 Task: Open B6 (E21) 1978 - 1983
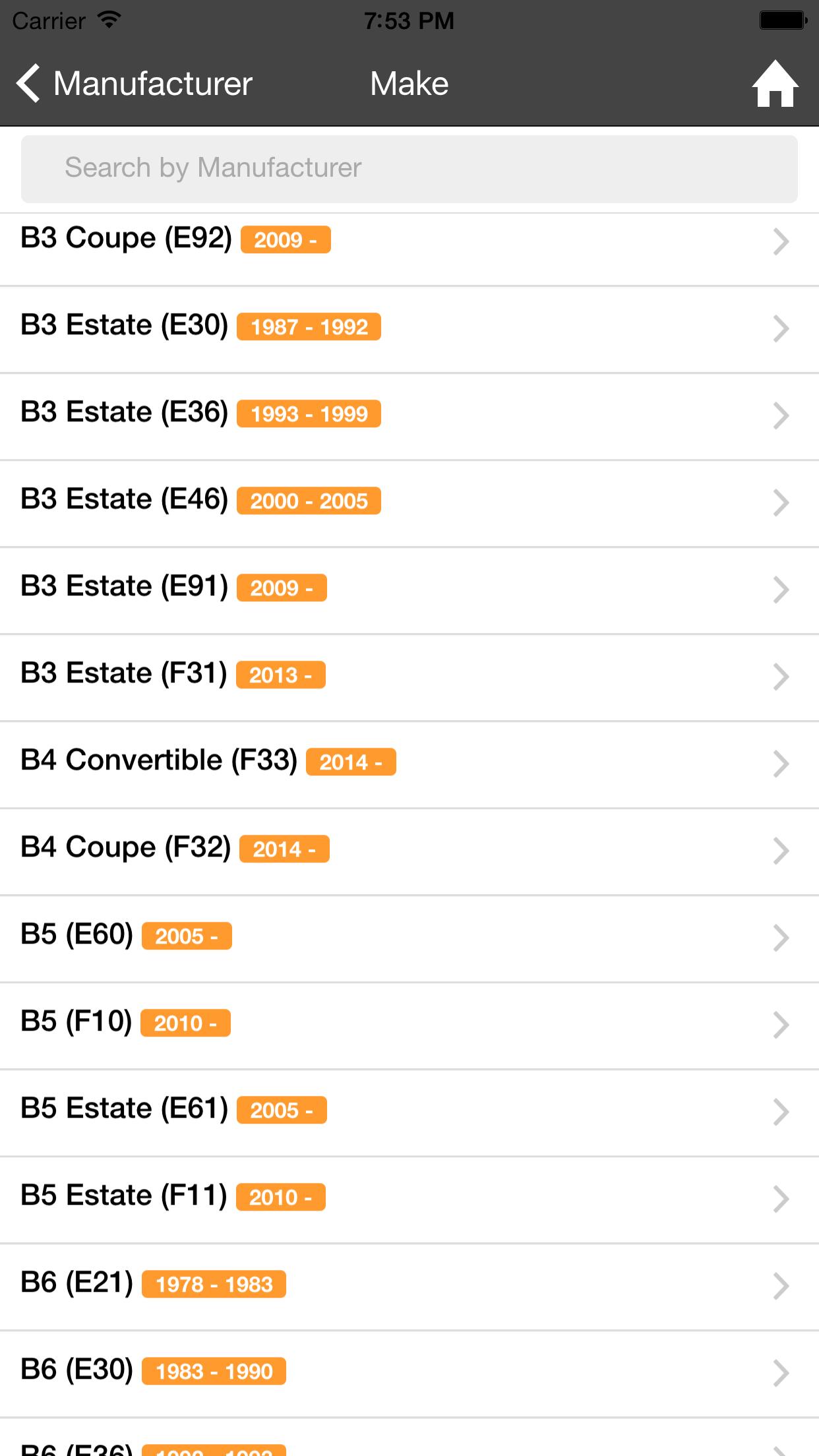click(x=409, y=1285)
